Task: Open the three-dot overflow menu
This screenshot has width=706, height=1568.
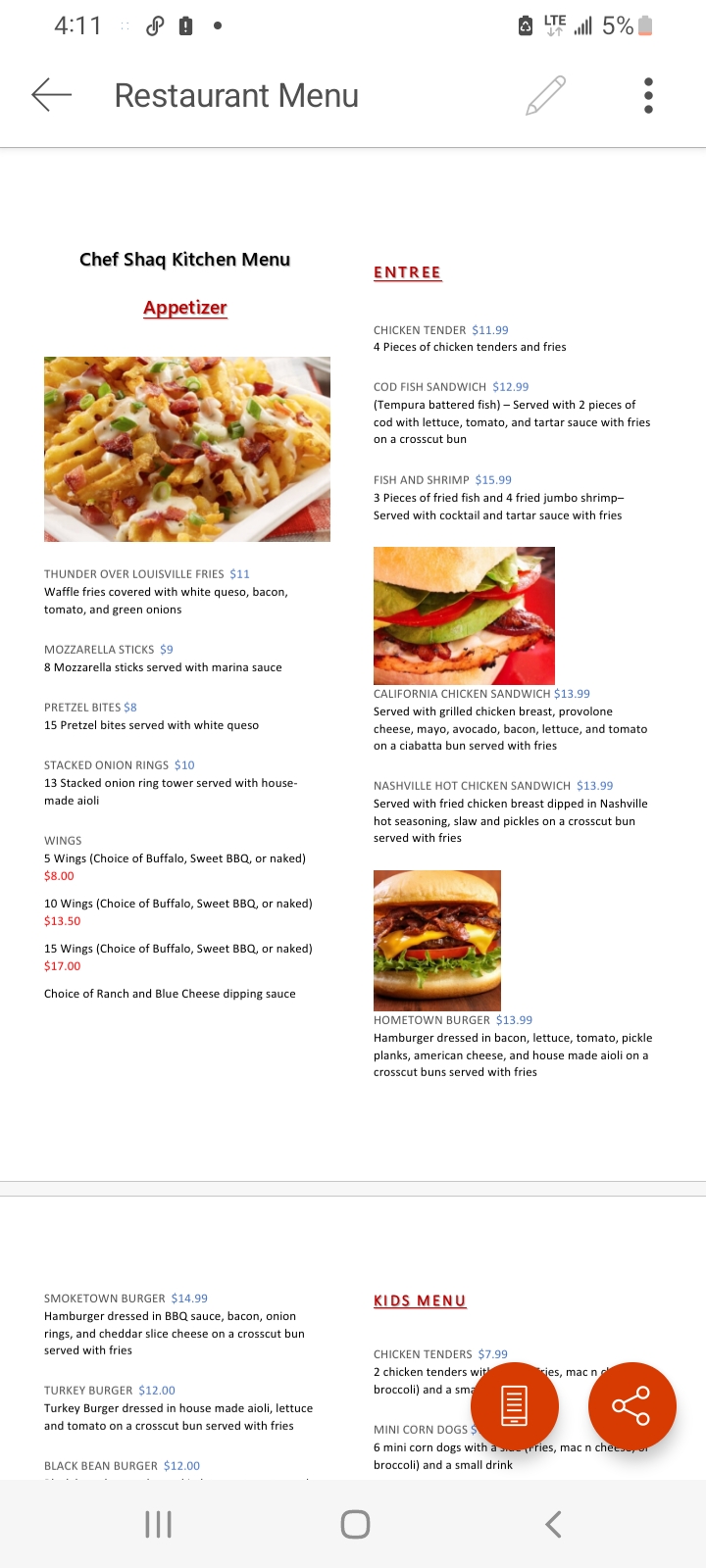Action: pos(648,95)
